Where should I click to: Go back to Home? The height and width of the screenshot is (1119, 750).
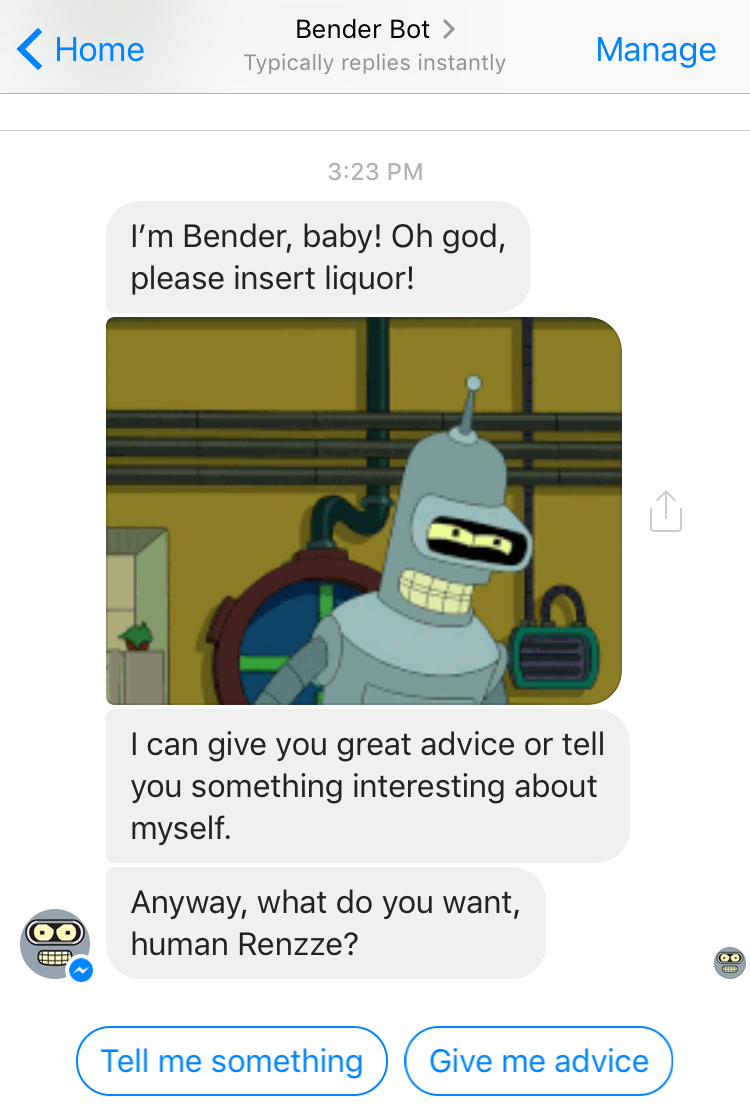click(x=81, y=49)
